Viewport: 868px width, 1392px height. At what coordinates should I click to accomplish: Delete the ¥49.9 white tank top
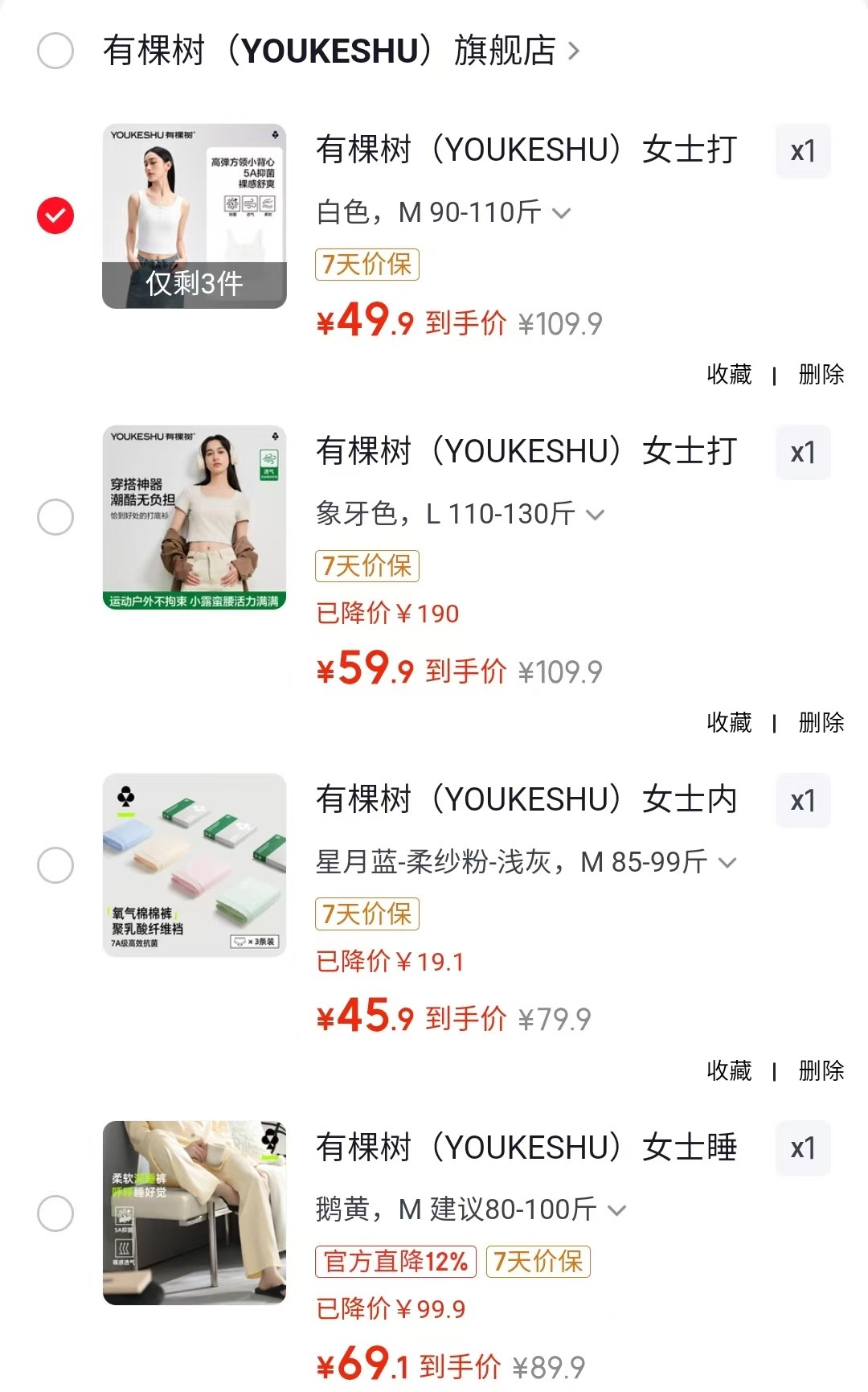pos(821,374)
